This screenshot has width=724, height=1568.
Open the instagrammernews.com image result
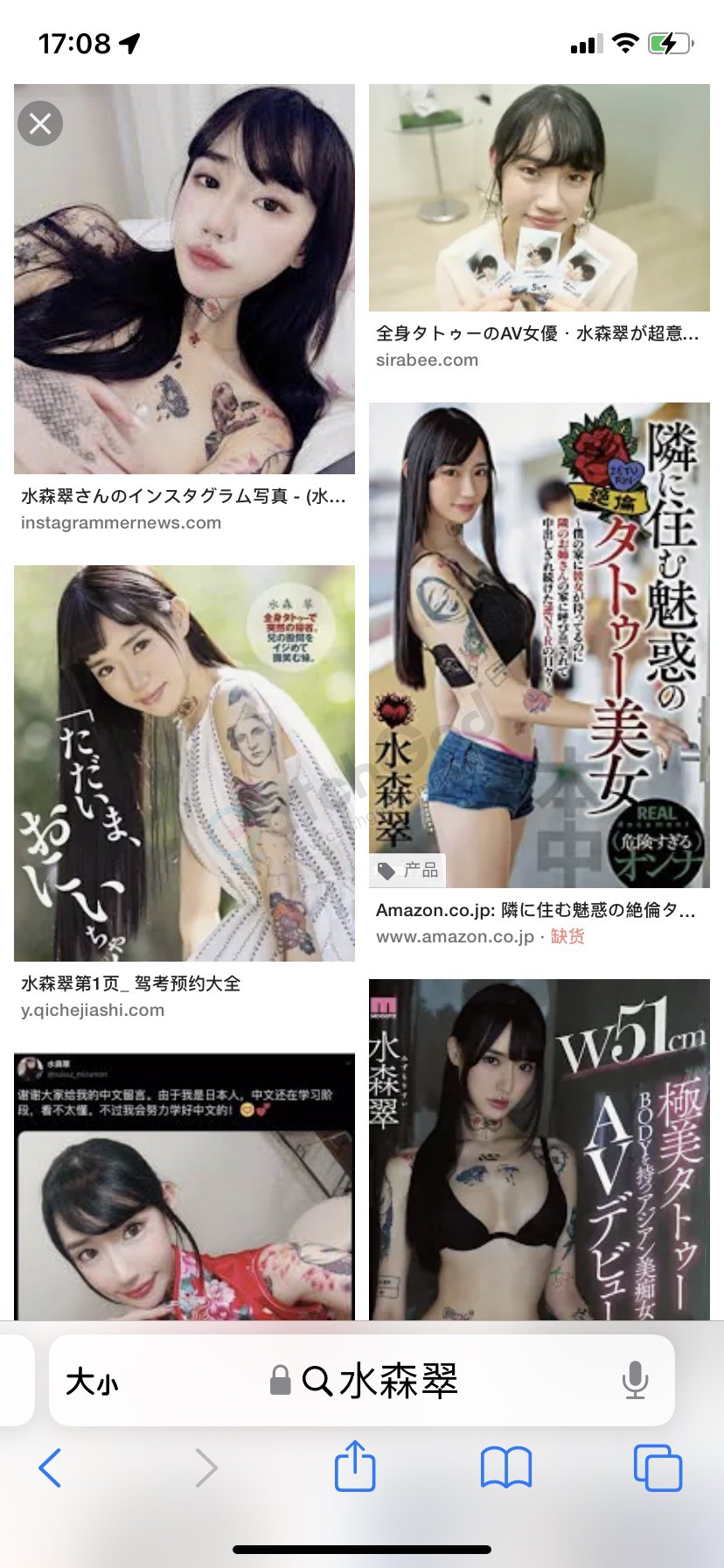(x=184, y=280)
